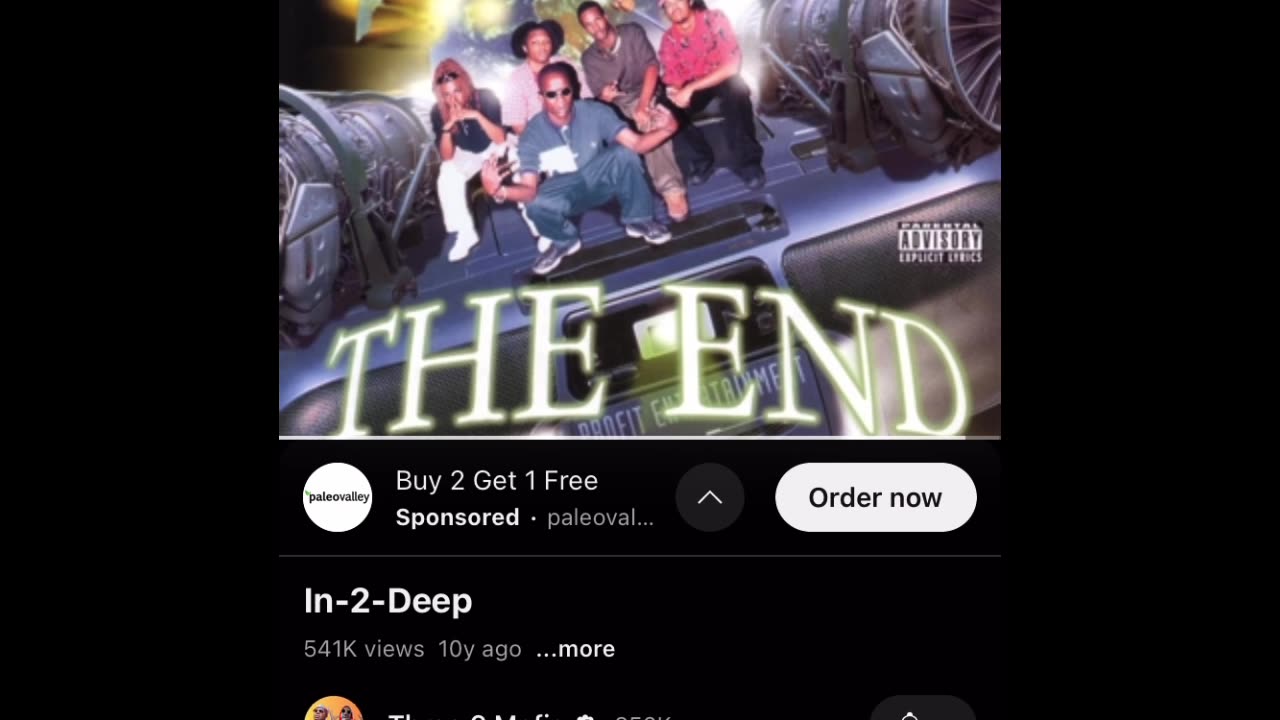The width and height of the screenshot is (1280, 720).
Task: Collapse the sponsored ad with the chevron
Action: click(709, 497)
